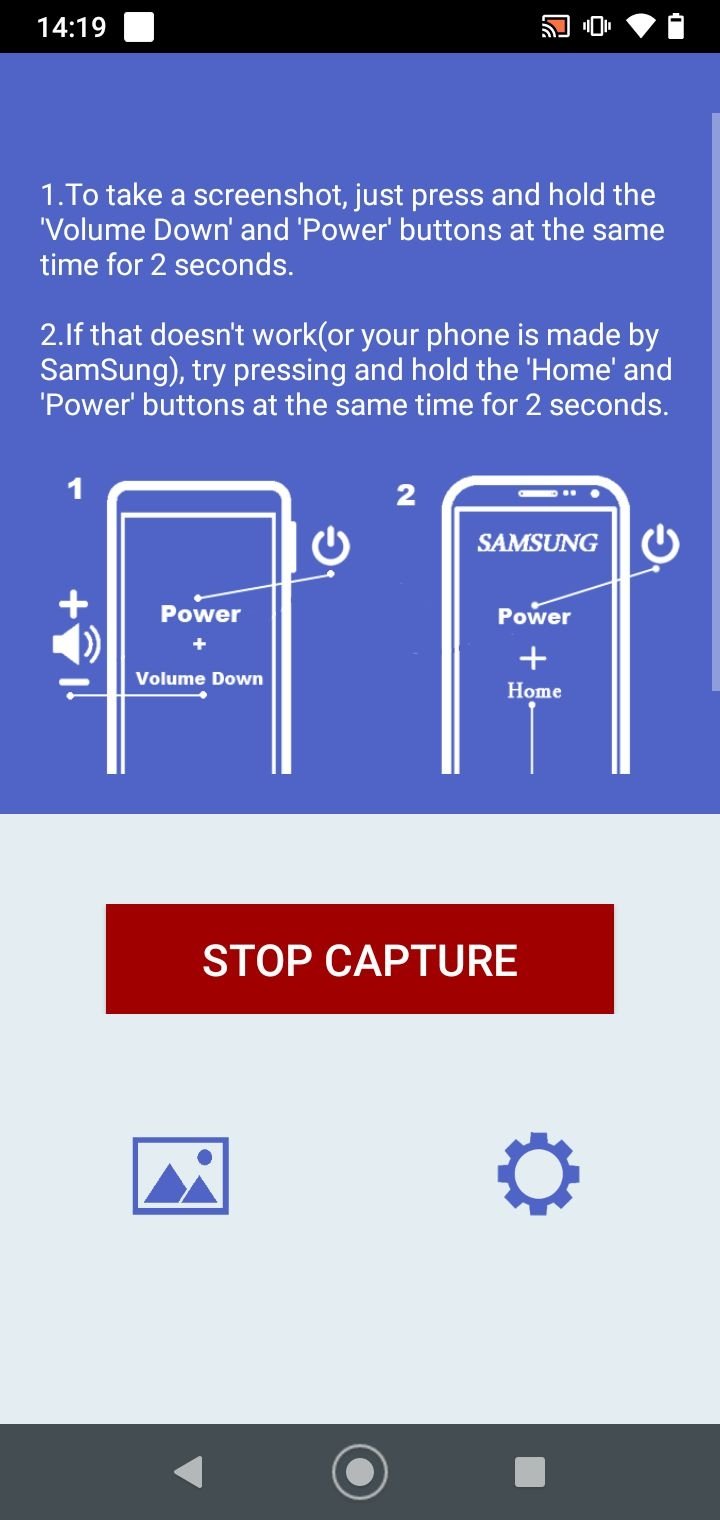
Task: Open the screenshot gallery icon
Action: pyautogui.click(x=181, y=1176)
